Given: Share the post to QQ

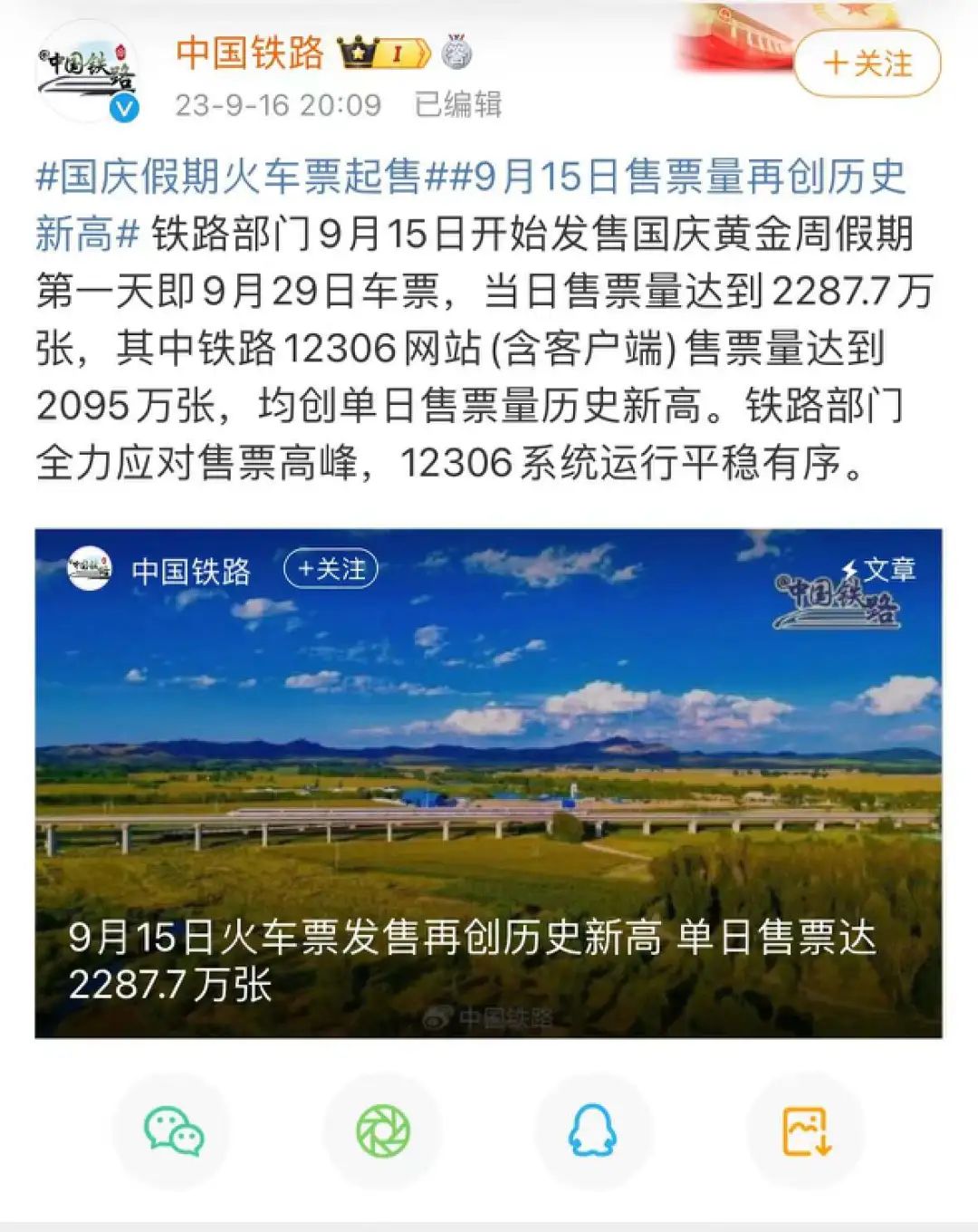Looking at the screenshot, I should (x=593, y=1131).
